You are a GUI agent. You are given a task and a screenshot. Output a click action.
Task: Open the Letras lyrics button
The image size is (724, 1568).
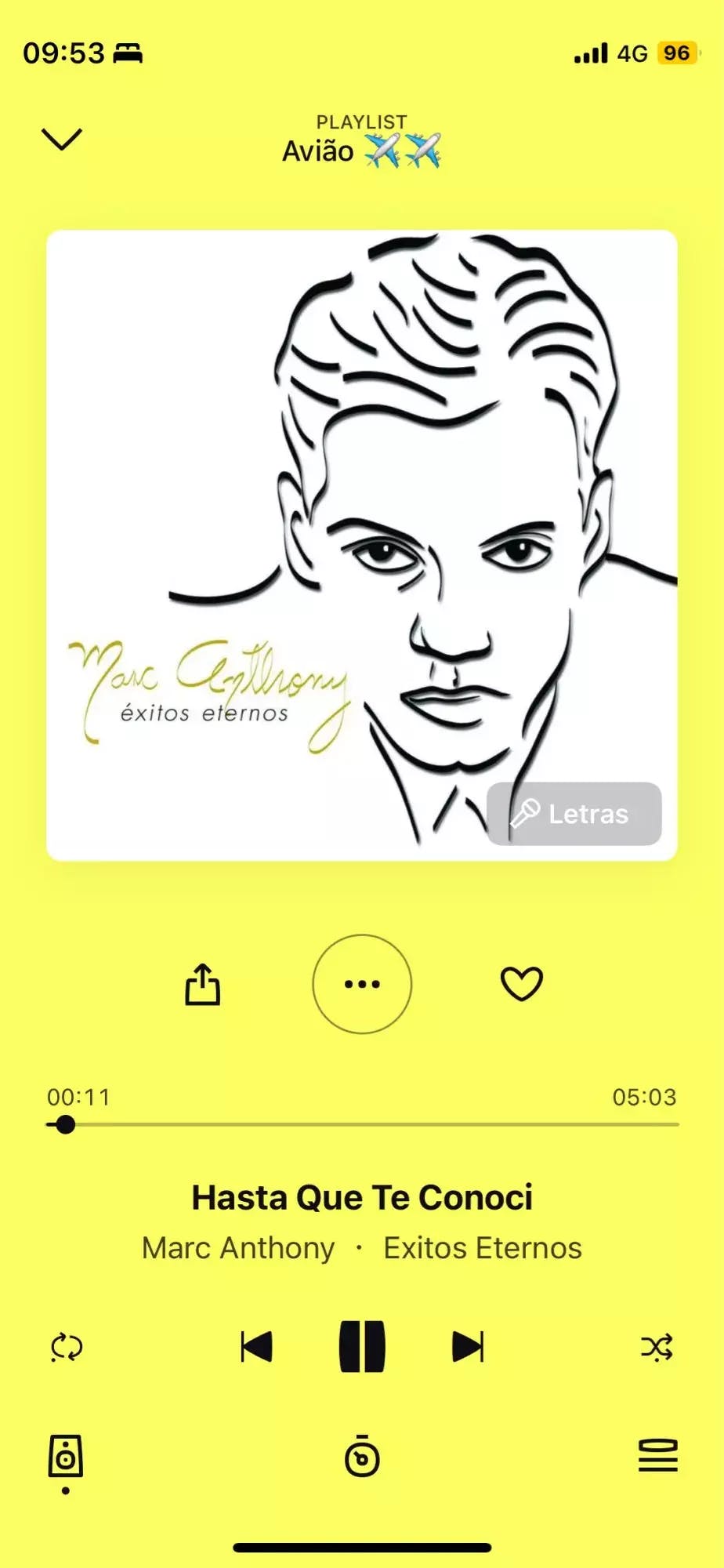click(x=574, y=814)
